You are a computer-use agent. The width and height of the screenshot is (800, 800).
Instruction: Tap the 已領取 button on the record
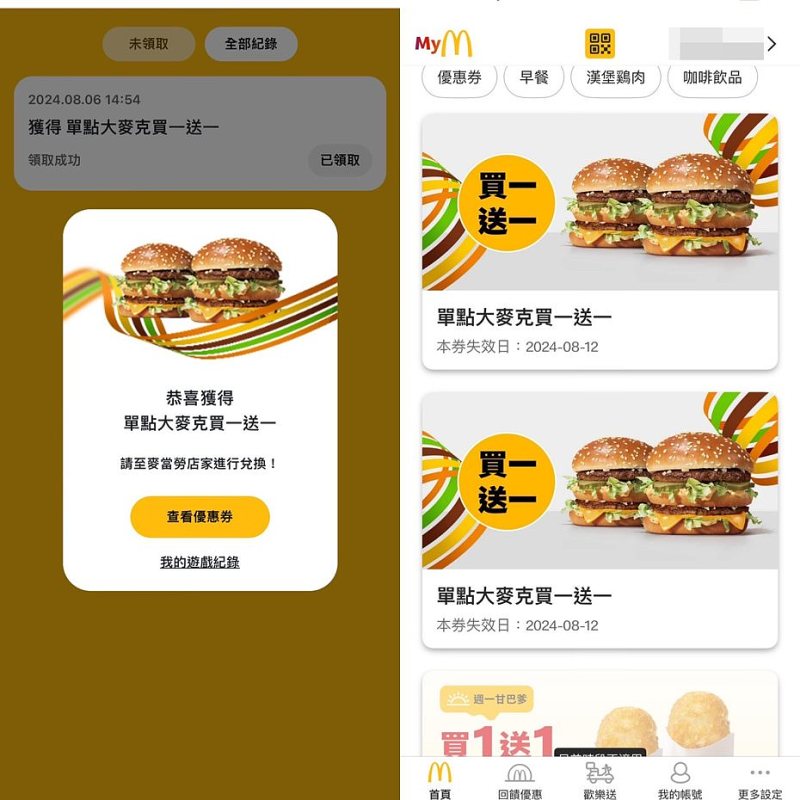pyautogui.click(x=340, y=160)
